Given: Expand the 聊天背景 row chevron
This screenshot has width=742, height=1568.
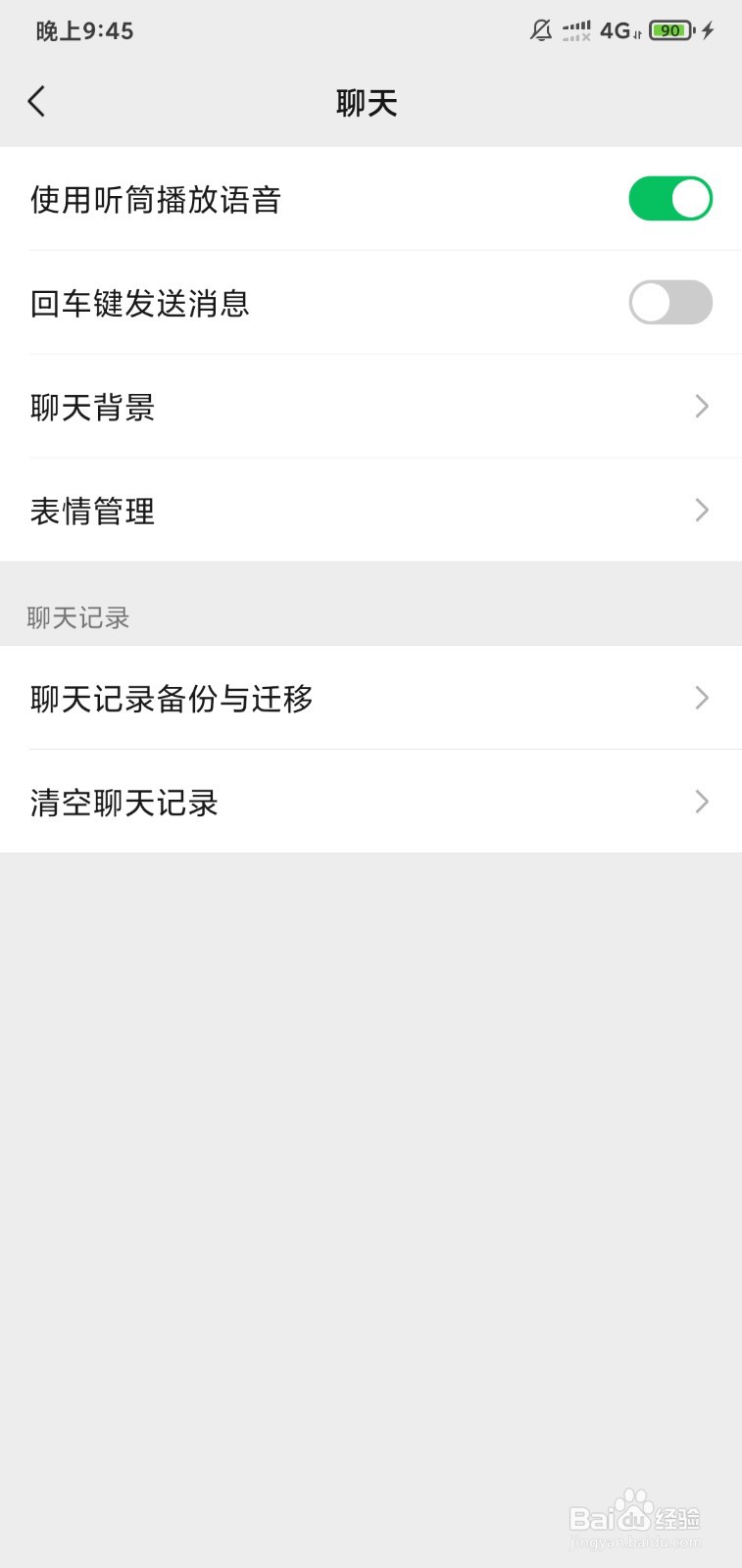Looking at the screenshot, I should pyautogui.click(x=701, y=406).
